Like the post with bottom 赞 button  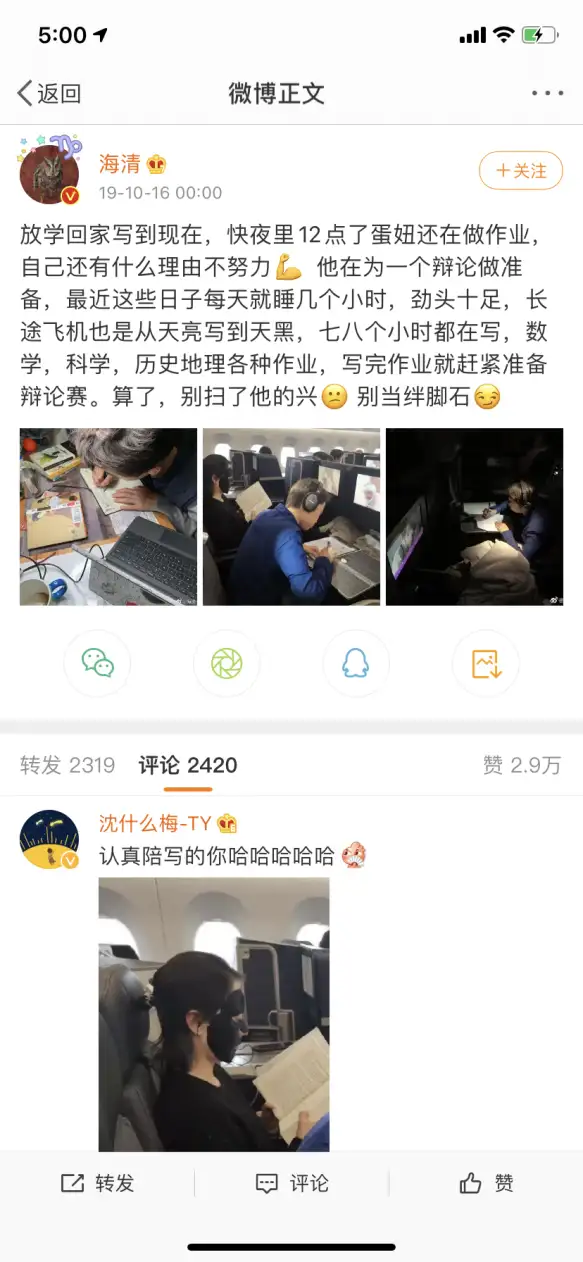pyautogui.click(x=486, y=1183)
